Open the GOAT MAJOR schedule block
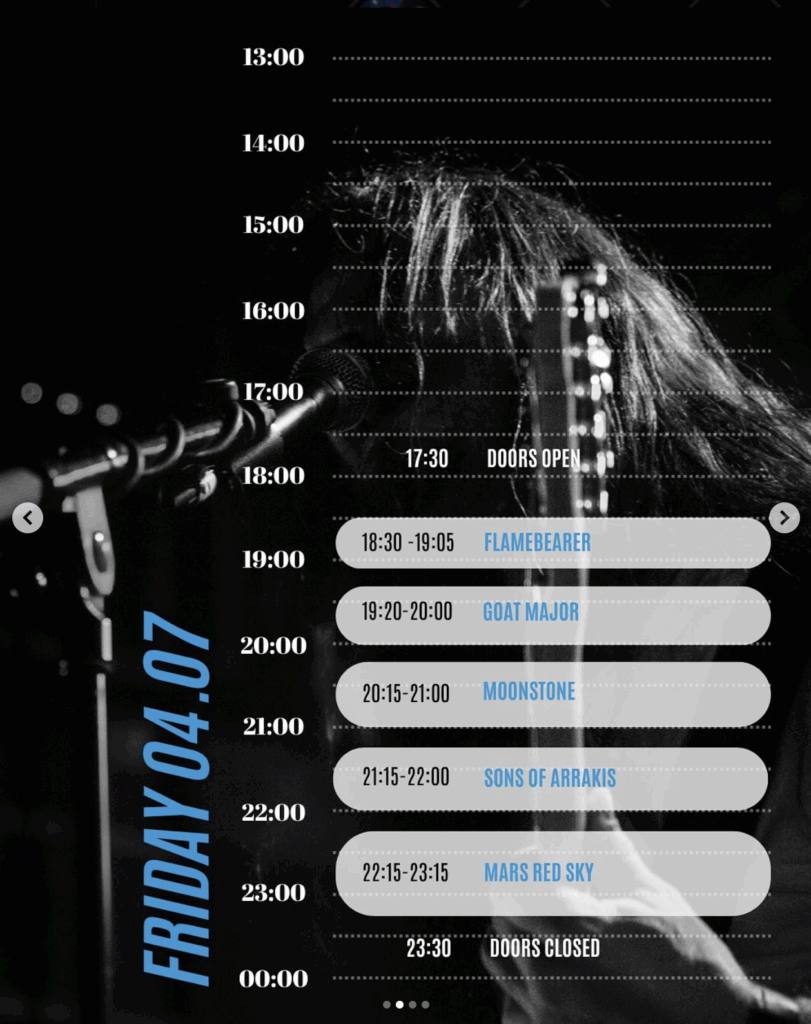Screen dimensions: 811x1024 (553, 615)
